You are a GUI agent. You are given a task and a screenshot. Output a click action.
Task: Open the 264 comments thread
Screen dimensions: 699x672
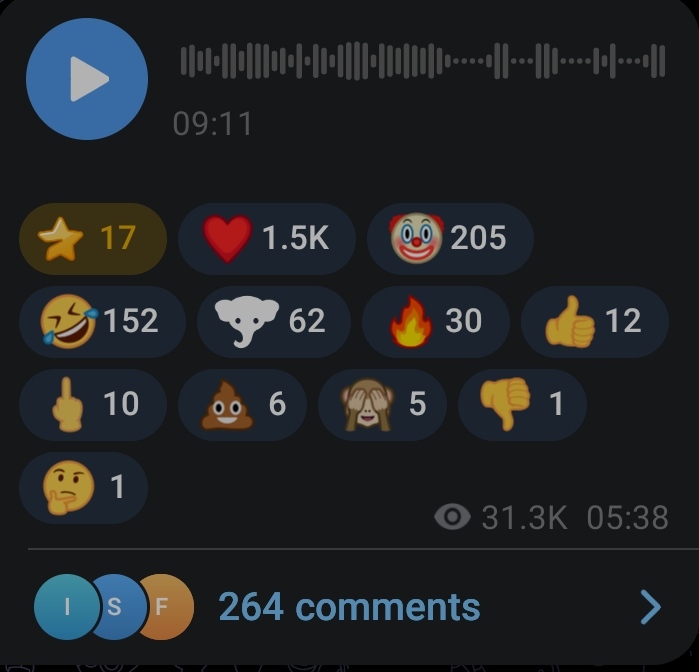tap(349, 607)
